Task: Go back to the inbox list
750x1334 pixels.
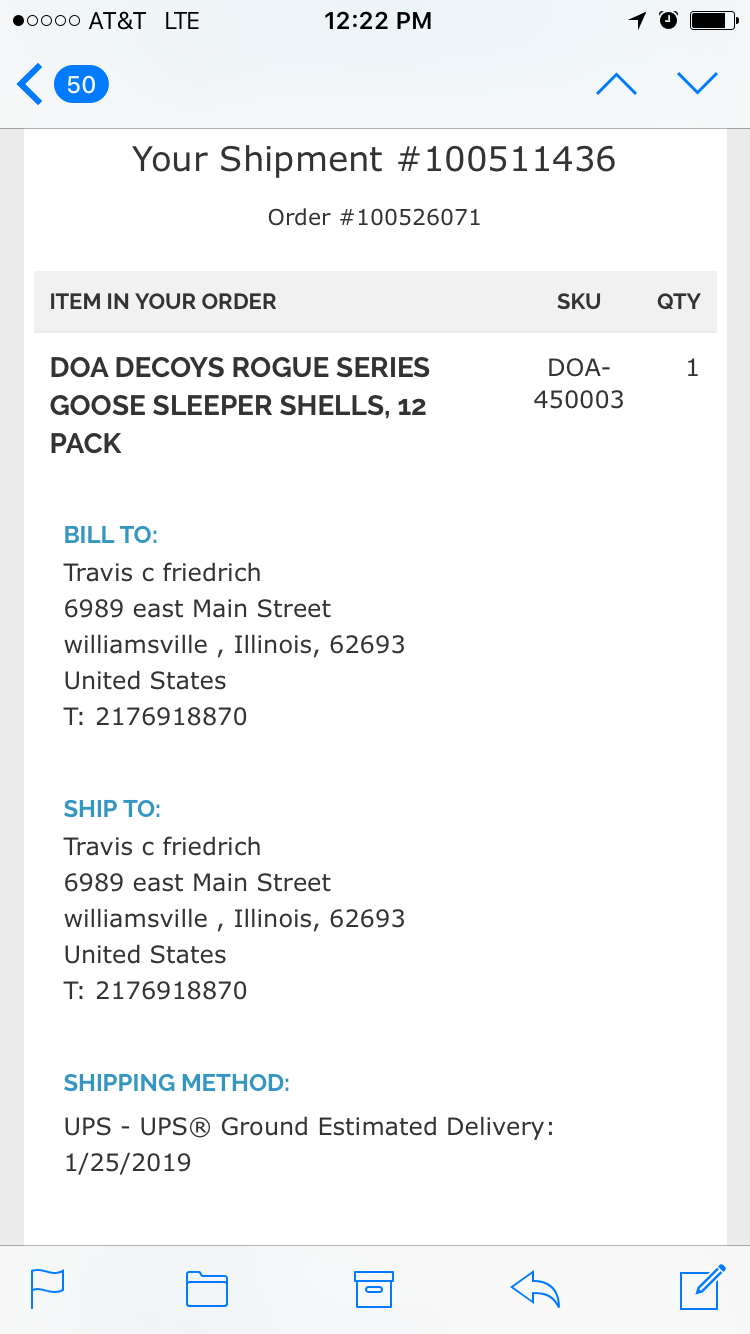Action: [x=61, y=84]
